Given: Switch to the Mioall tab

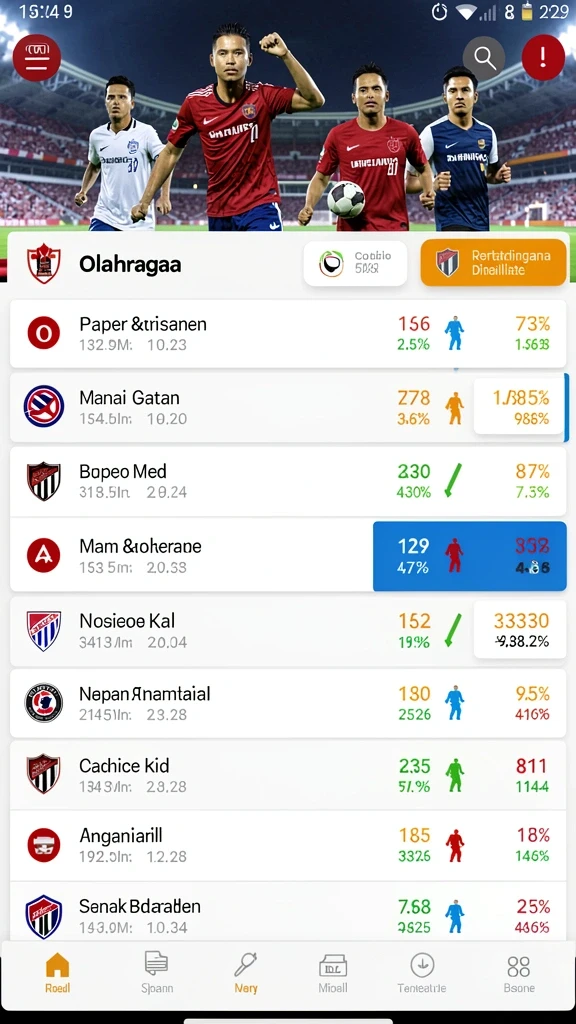Looking at the screenshot, I should 333,972.
